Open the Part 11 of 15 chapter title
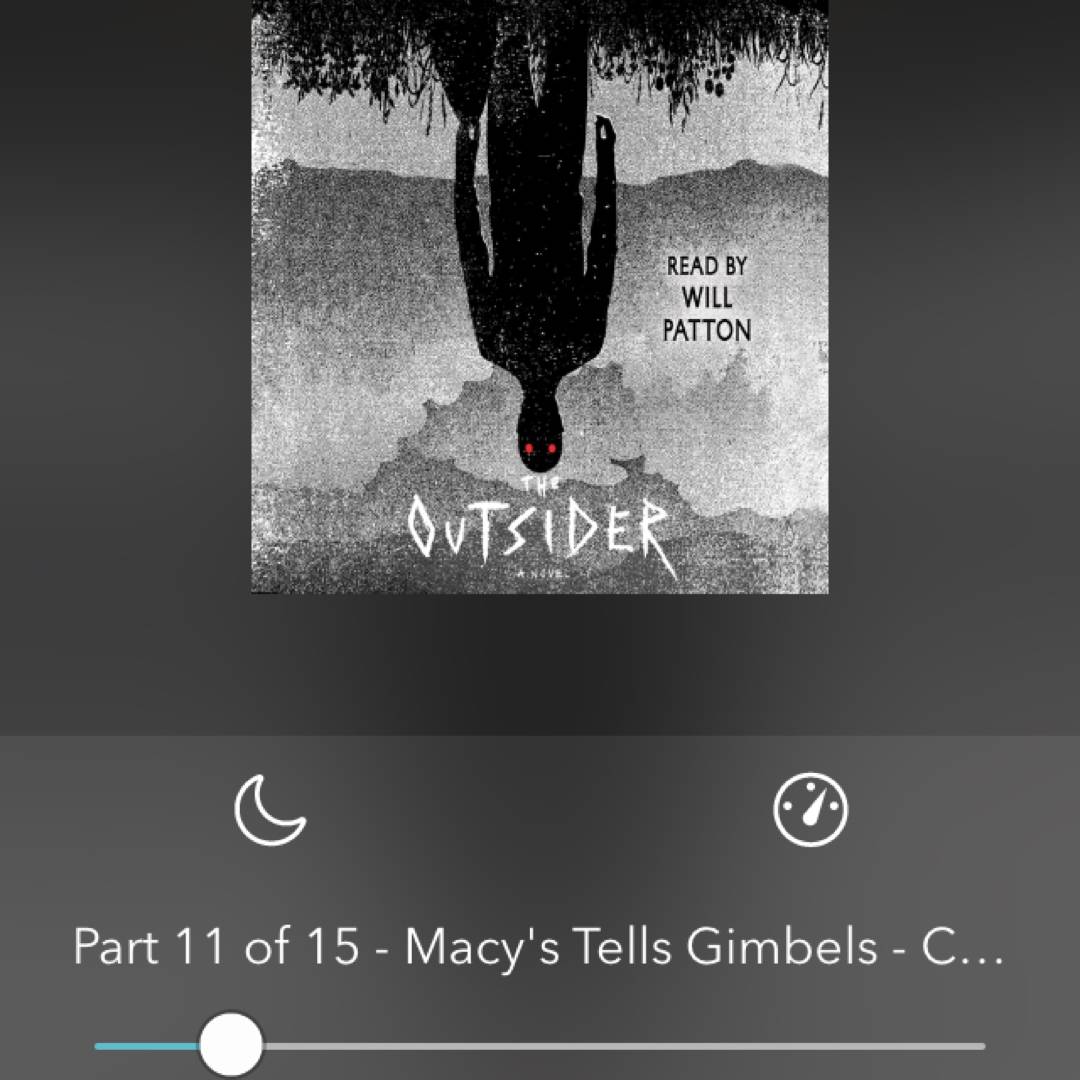This screenshot has height=1080, width=1080. [538, 947]
